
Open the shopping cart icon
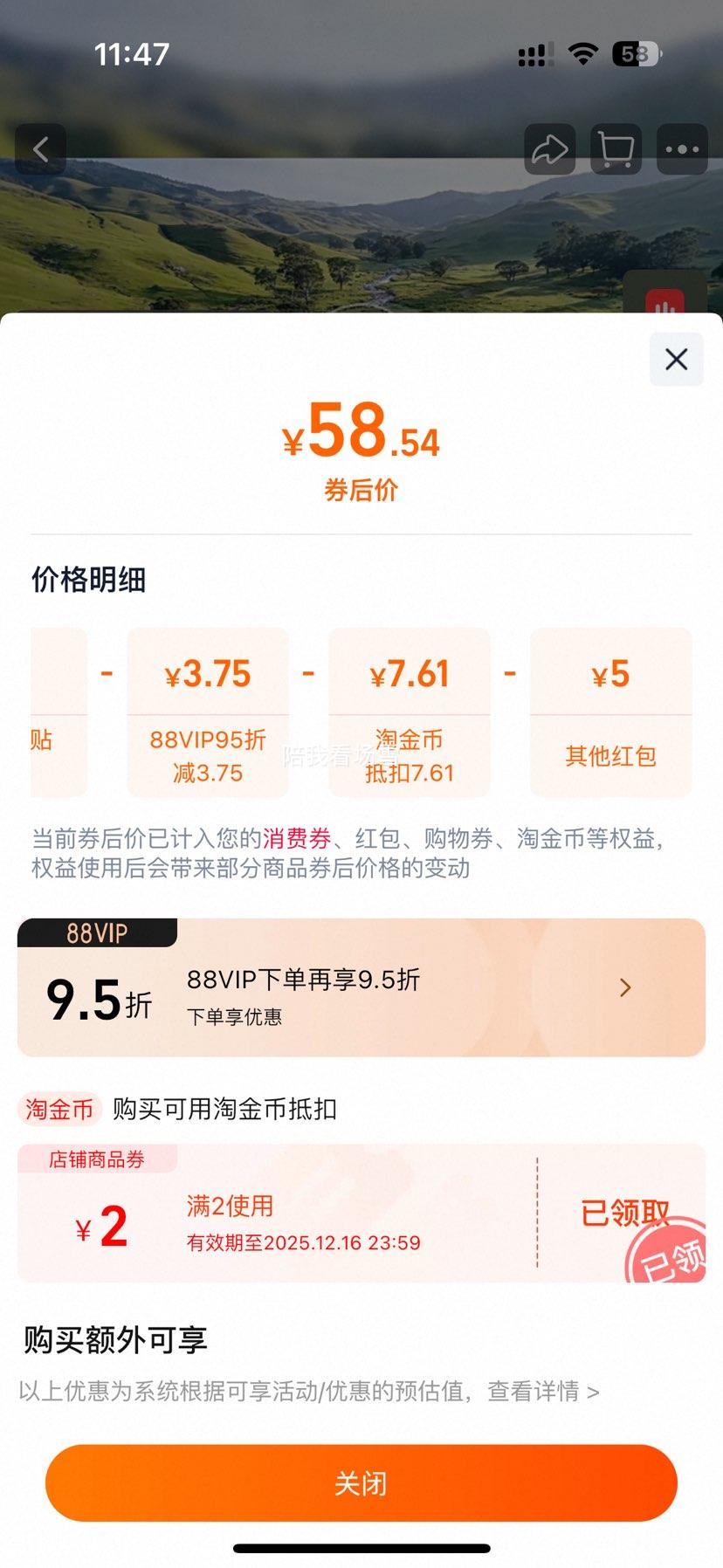(x=616, y=148)
